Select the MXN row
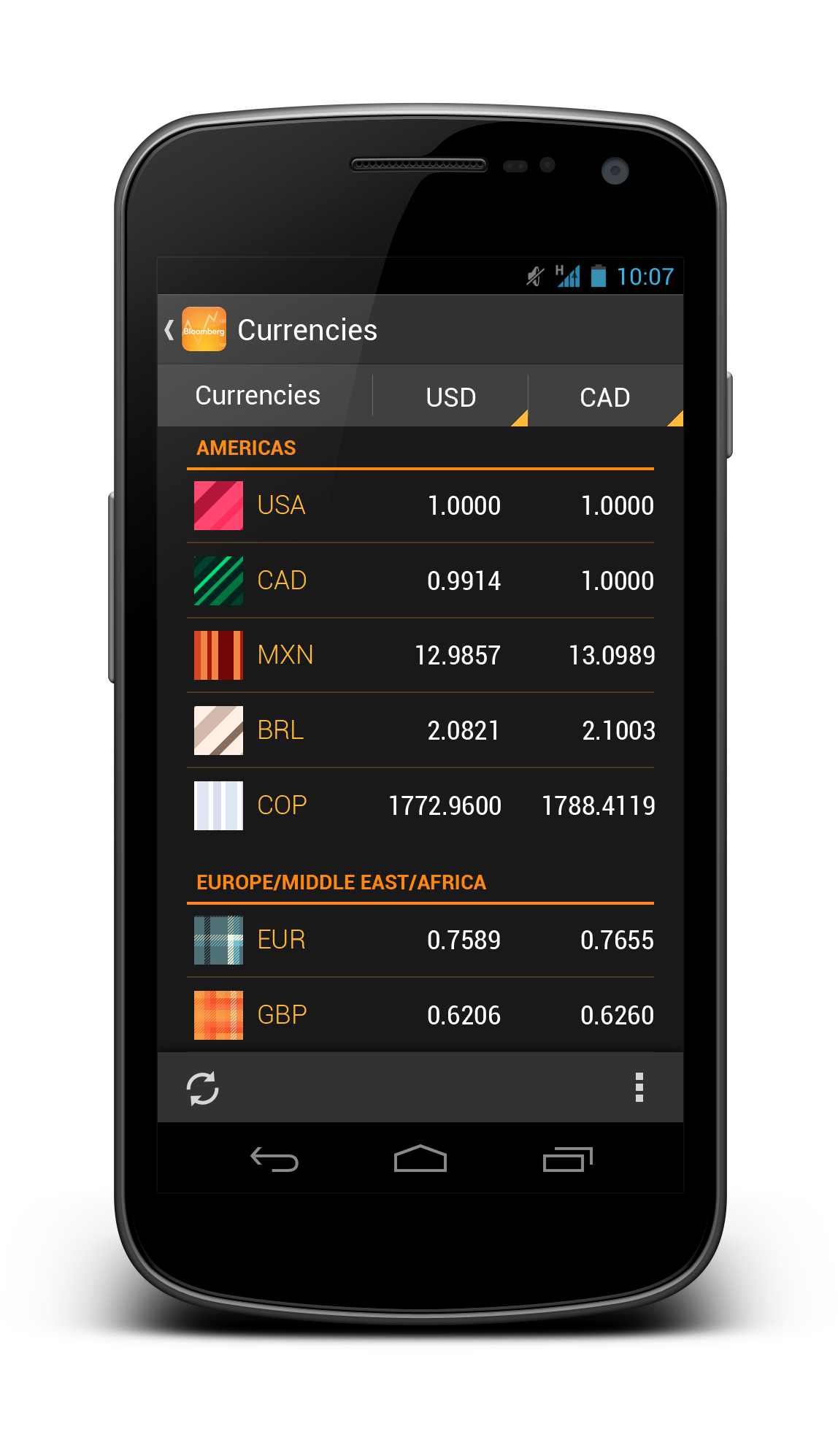Screen dimensions: 838x1456 coord(420,655)
